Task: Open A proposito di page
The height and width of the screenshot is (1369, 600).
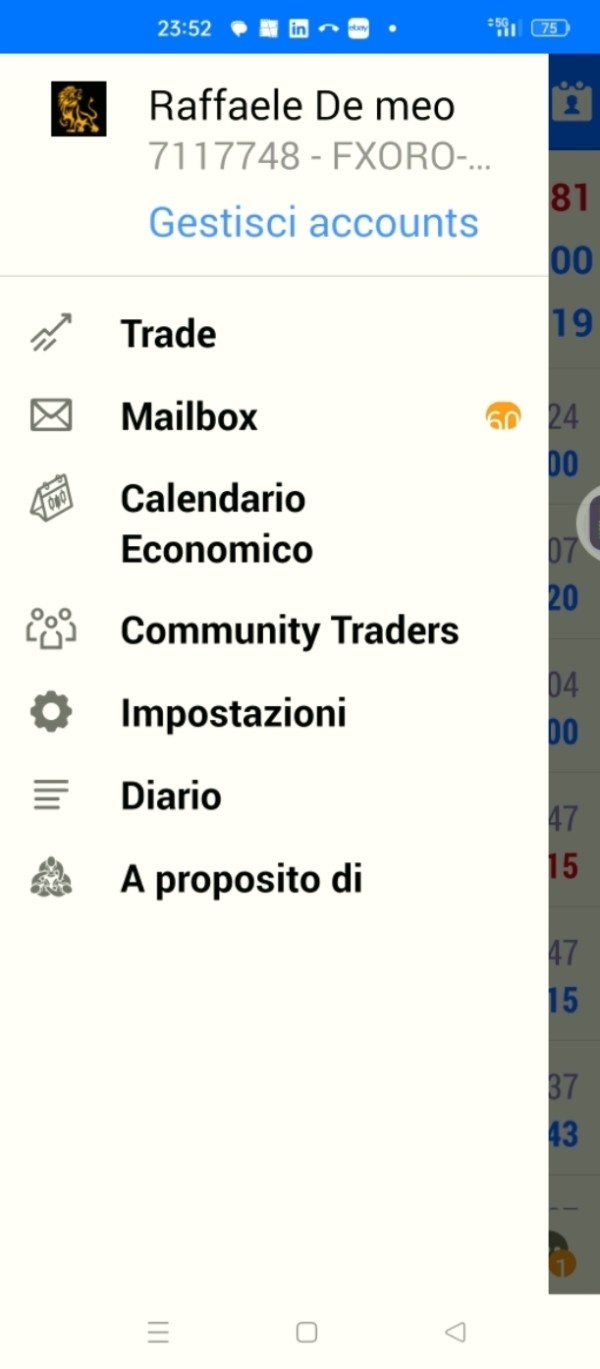Action: point(274,879)
